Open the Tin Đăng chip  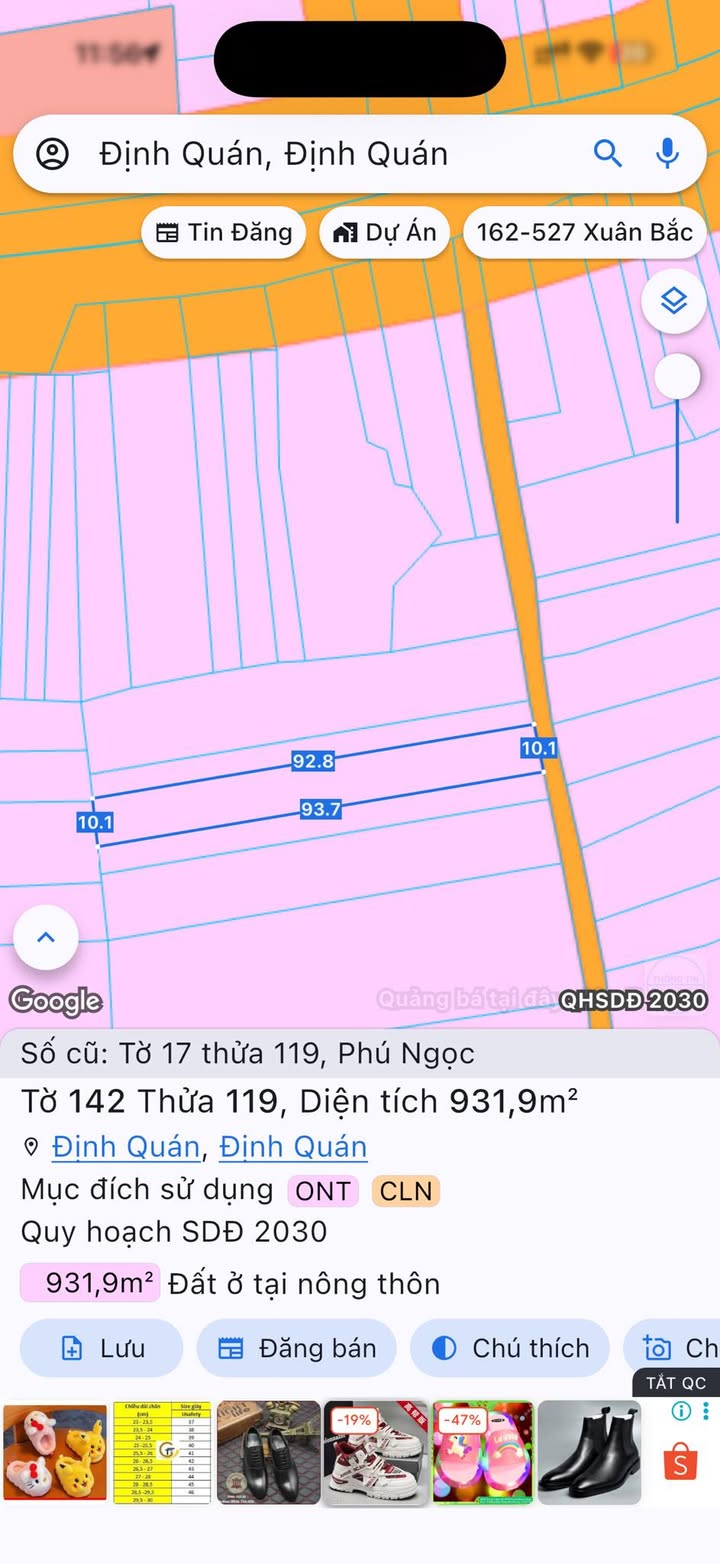(223, 232)
